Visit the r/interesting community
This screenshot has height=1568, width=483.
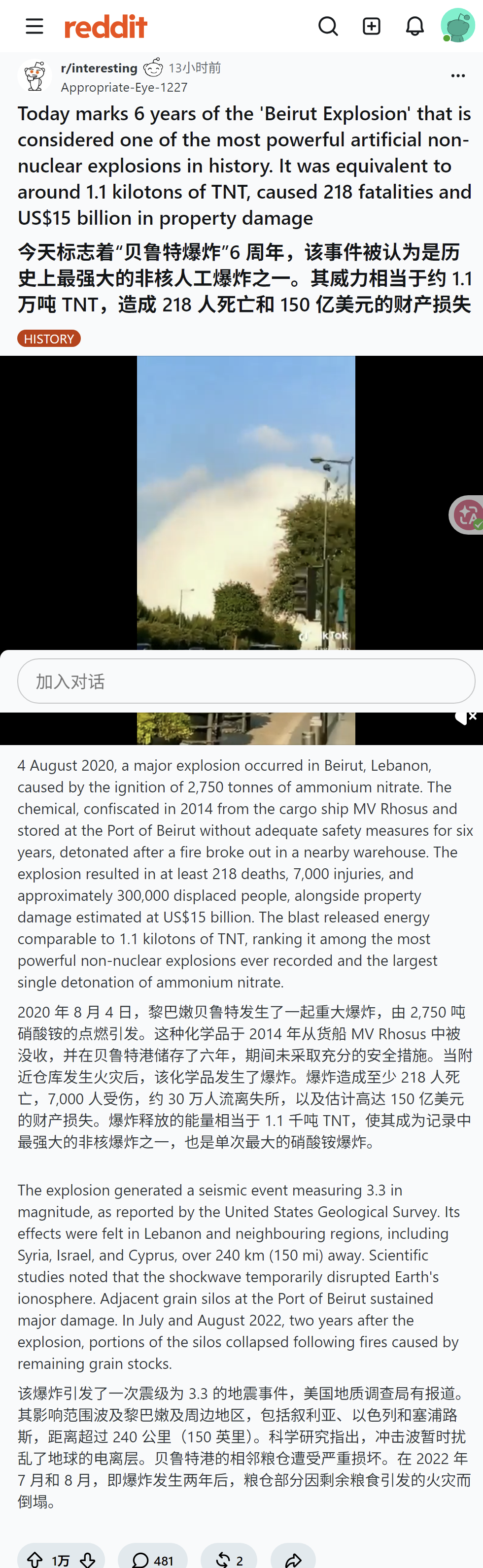99,68
